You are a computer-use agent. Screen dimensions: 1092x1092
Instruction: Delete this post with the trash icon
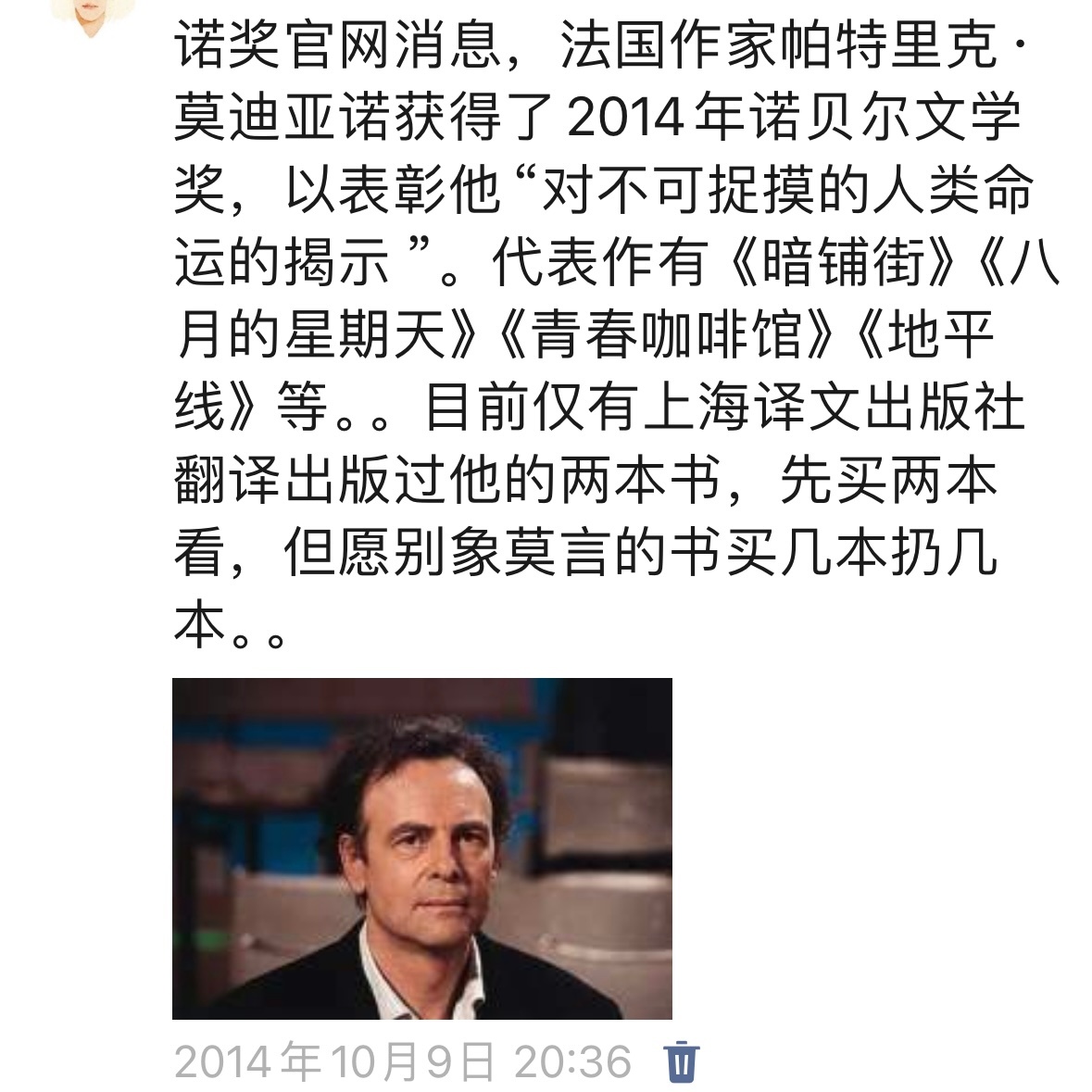point(682,1061)
